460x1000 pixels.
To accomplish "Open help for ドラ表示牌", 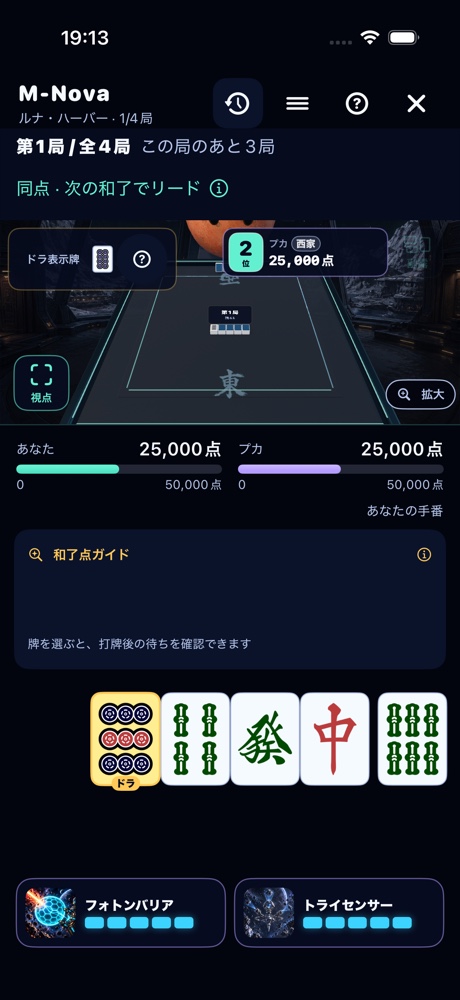I will tap(142, 260).
